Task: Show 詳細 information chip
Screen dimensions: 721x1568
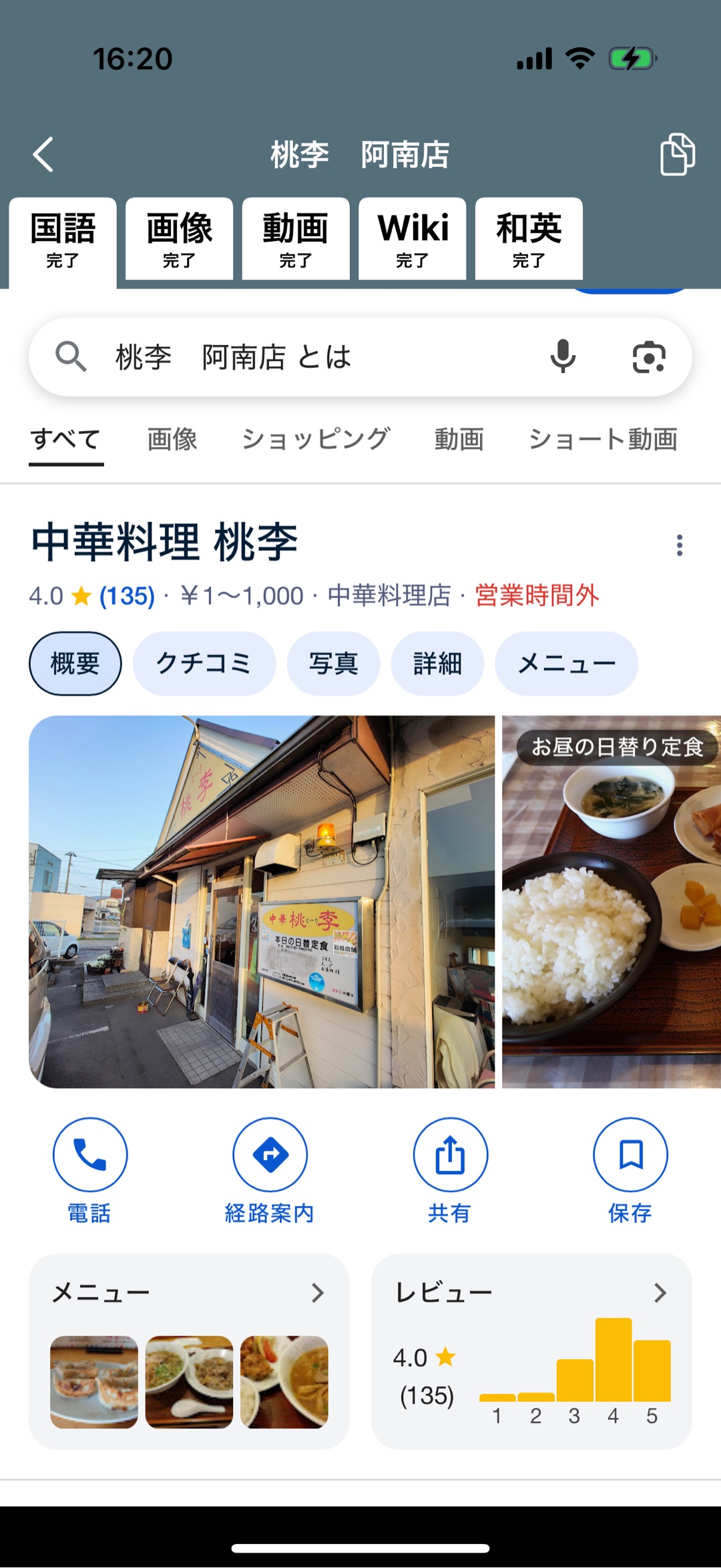Action: pyautogui.click(x=437, y=664)
